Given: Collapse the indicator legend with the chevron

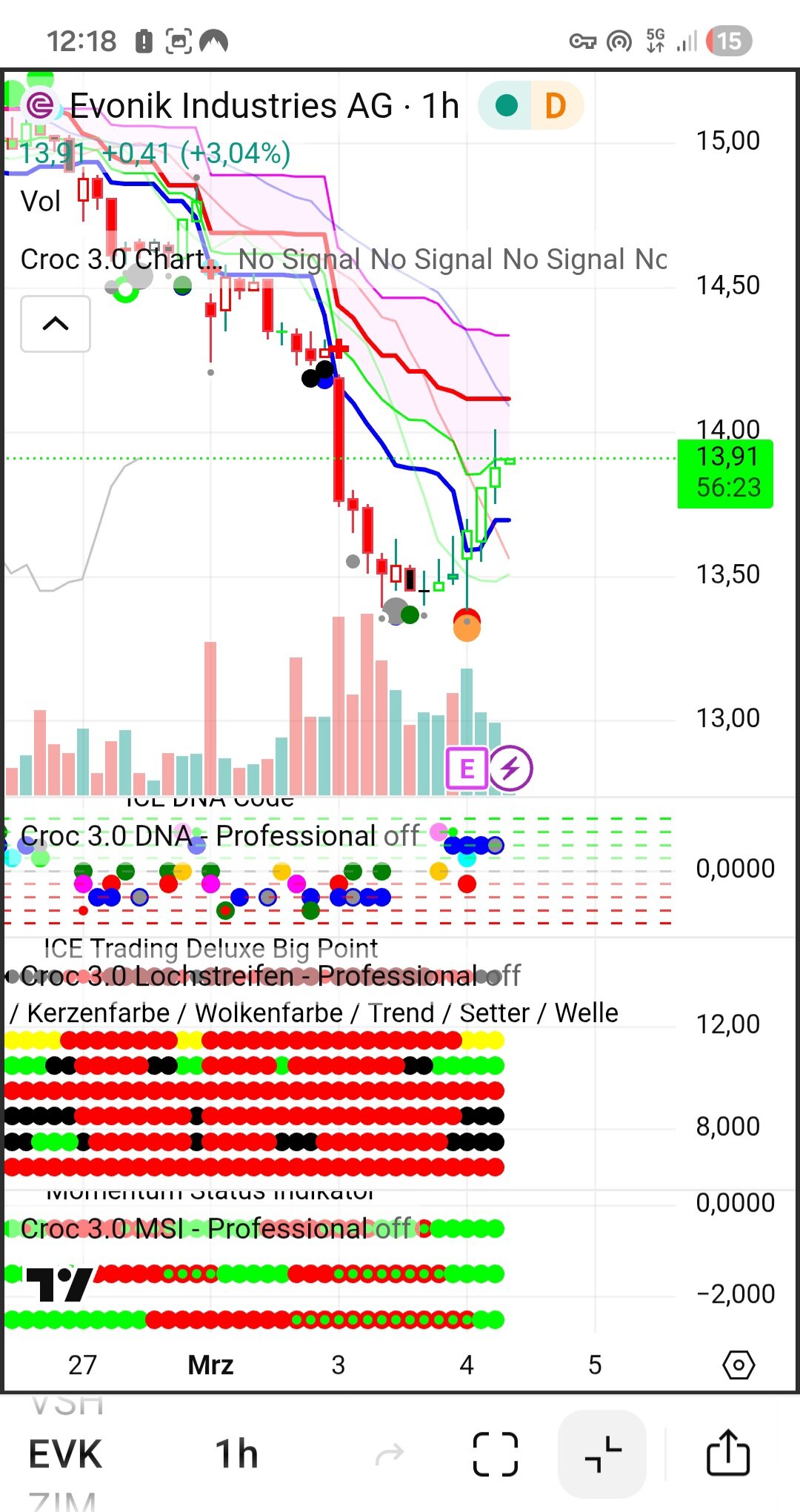Looking at the screenshot, I should click(x=56, y=324).
